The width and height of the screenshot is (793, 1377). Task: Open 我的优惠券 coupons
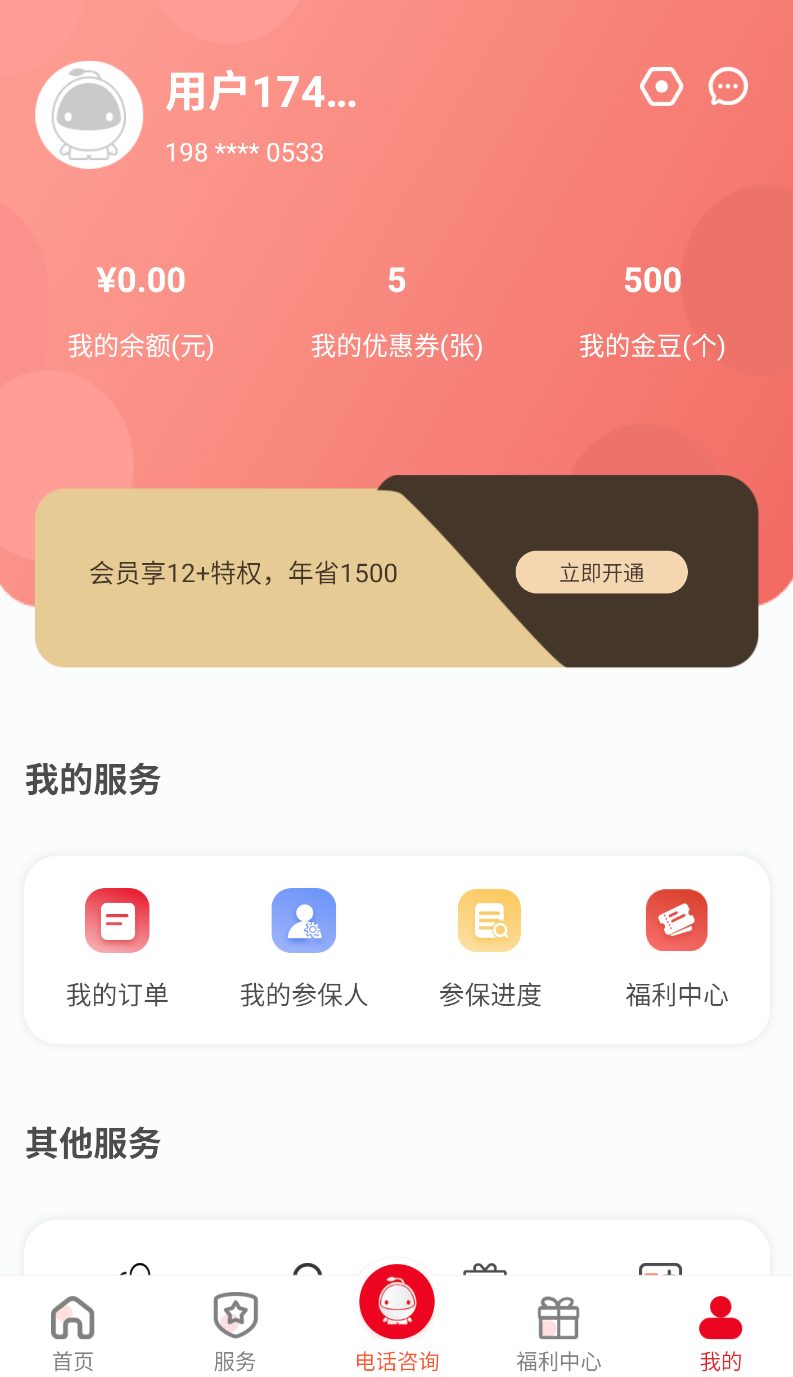pos(397,311)
